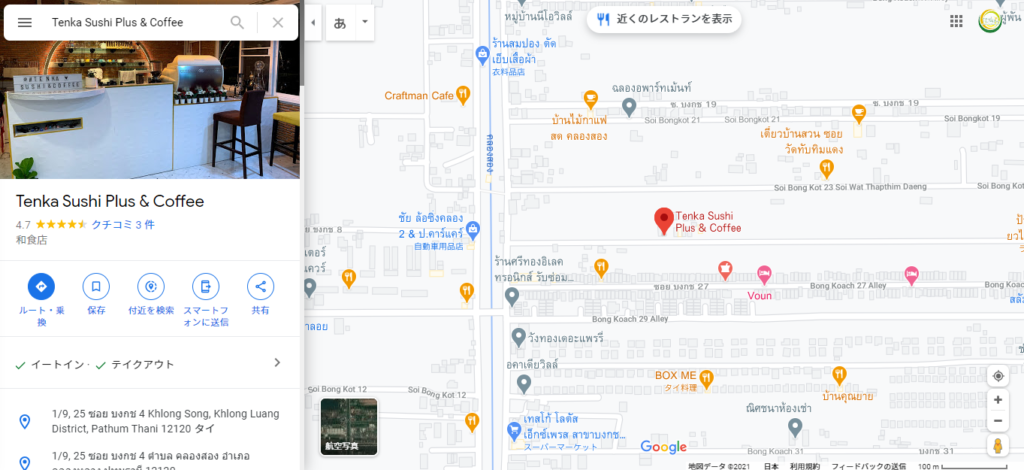This screenshot has width=1024, height=470.
Task: Search nearby with 付近を検索
Action: [151, 286]
